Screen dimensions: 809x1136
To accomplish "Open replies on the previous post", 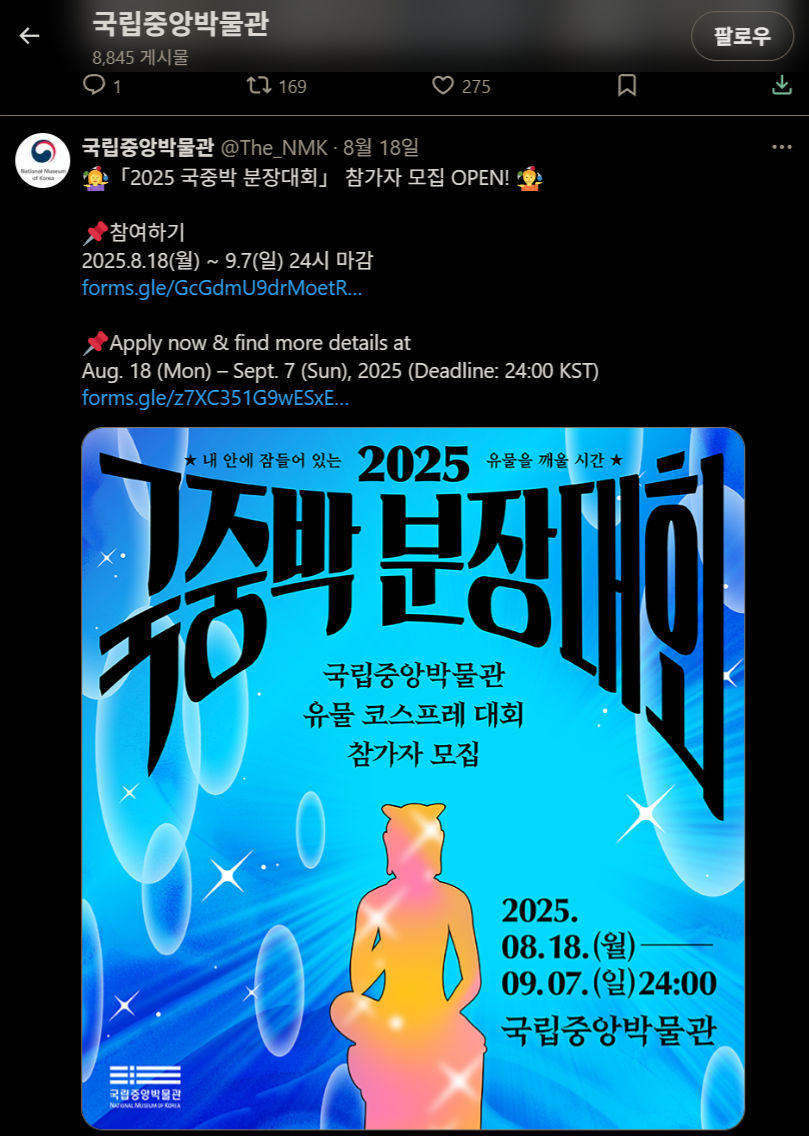I will [95, 86].
